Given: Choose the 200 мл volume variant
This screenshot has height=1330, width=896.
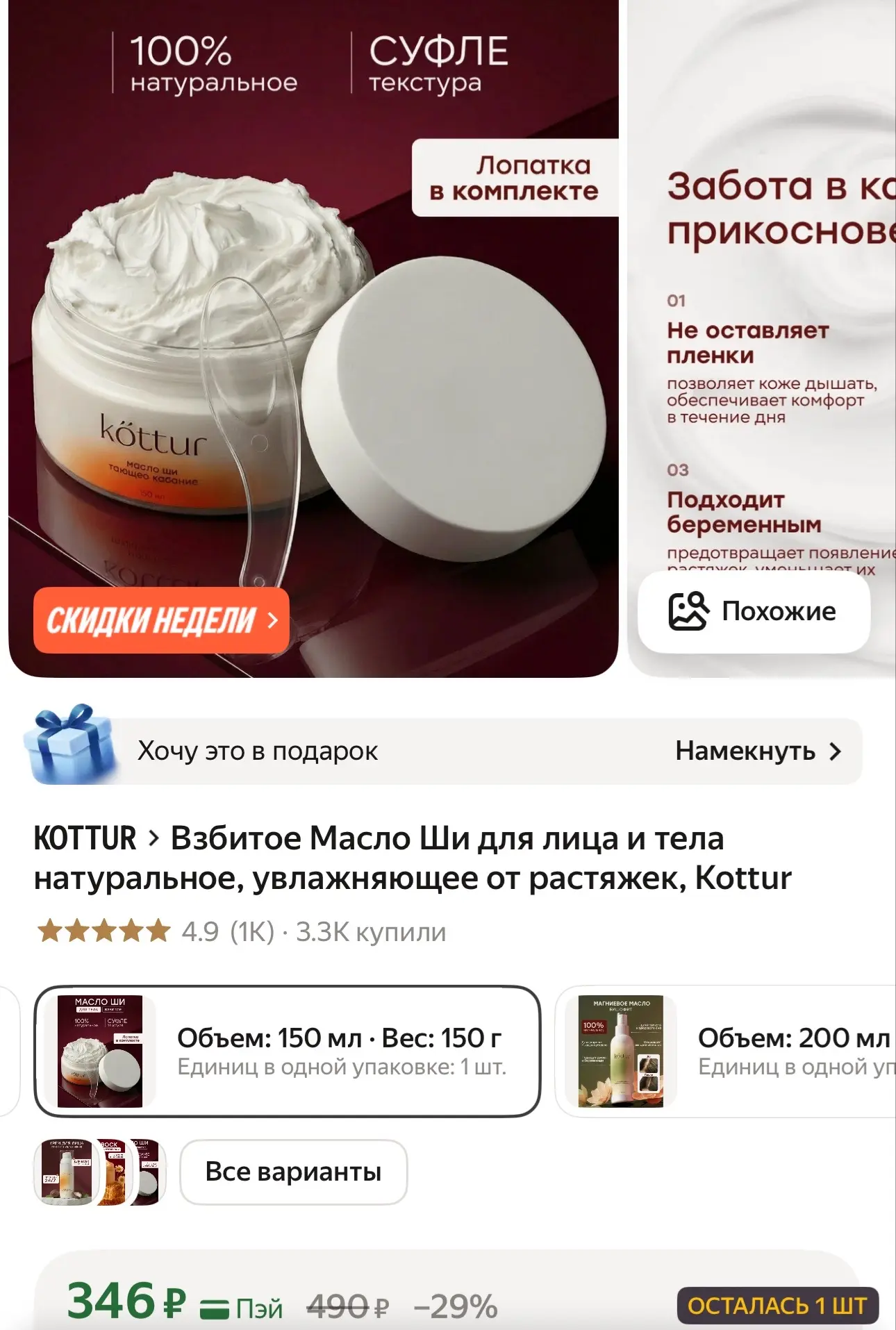Looking at the screenshot, I should (726, 1051).
